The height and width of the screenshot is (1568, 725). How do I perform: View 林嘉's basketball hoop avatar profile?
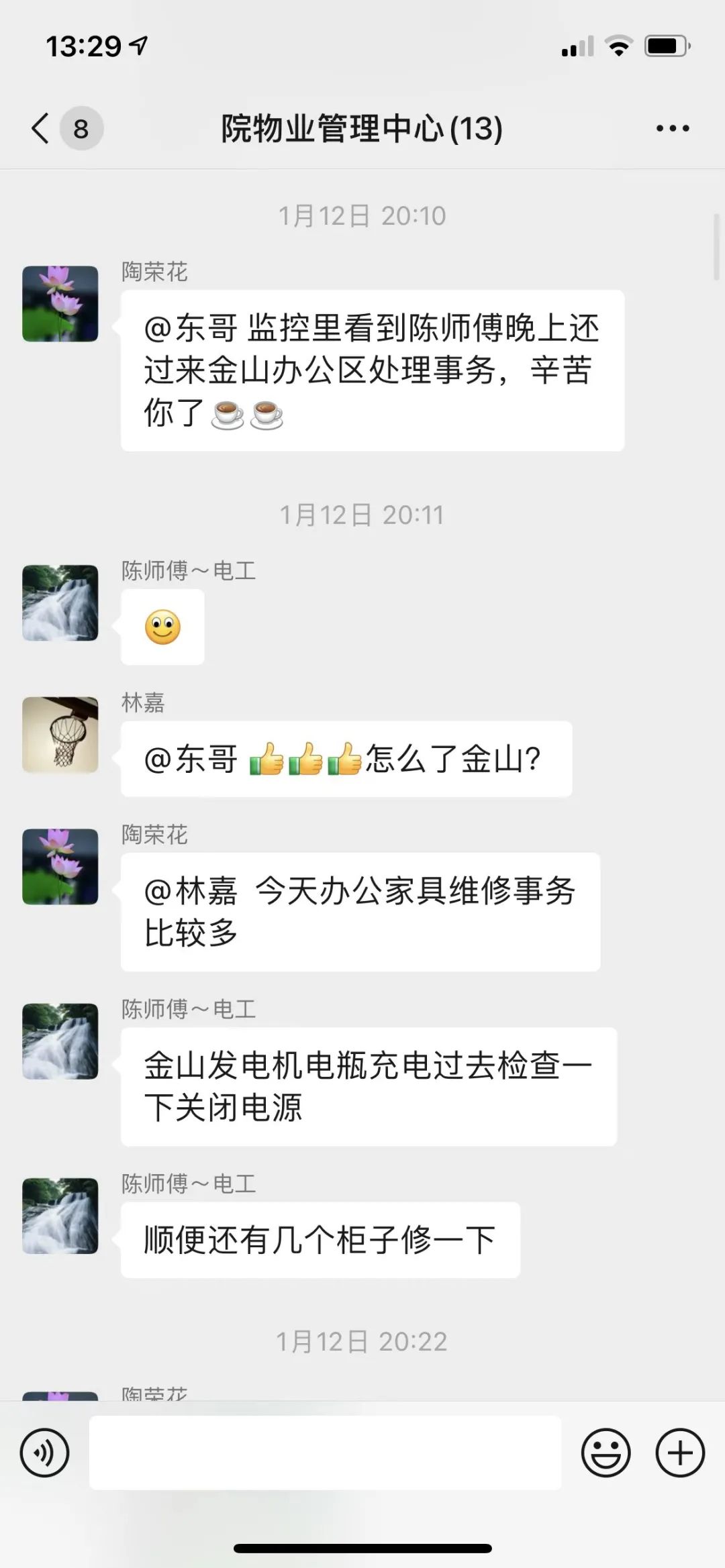pos(60,735)
